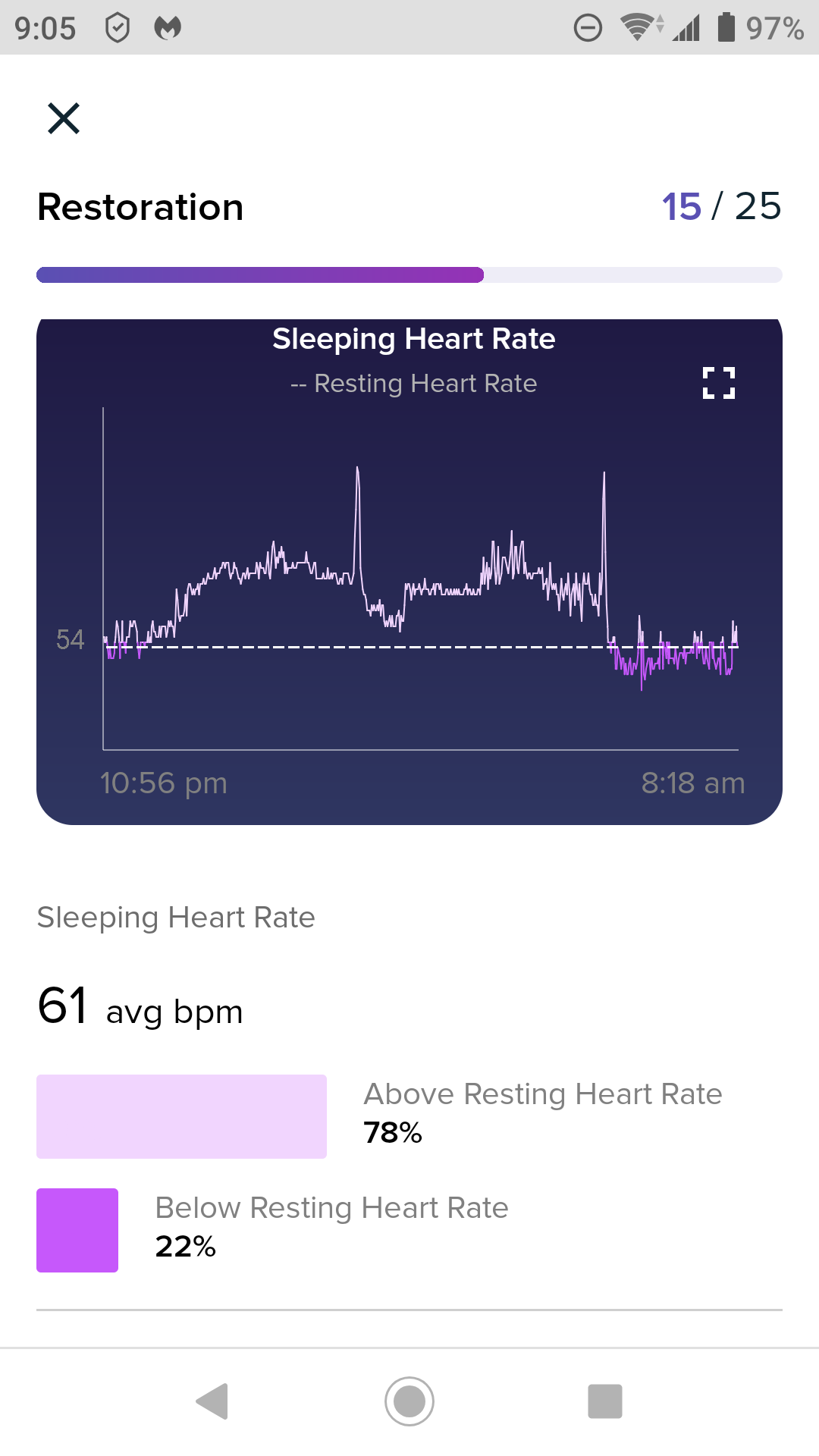Expand the Sleeping Heart Rate chart to fullscreen
Screen dimensions: 819x1456
click(719, 384)
